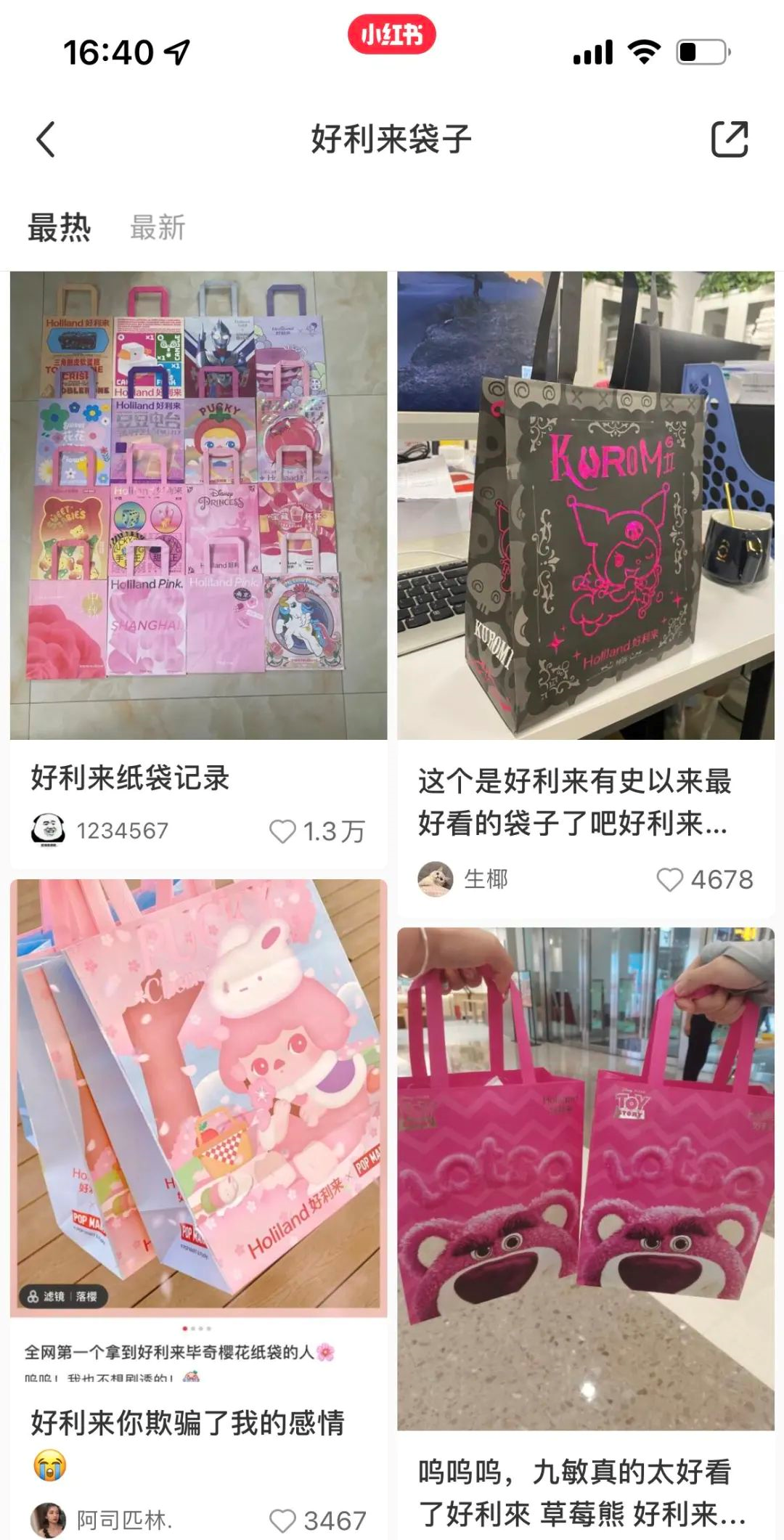The image size is (784, 1540).
Task: Open the Kuromi bag post photo
Action: pos(585,505)
